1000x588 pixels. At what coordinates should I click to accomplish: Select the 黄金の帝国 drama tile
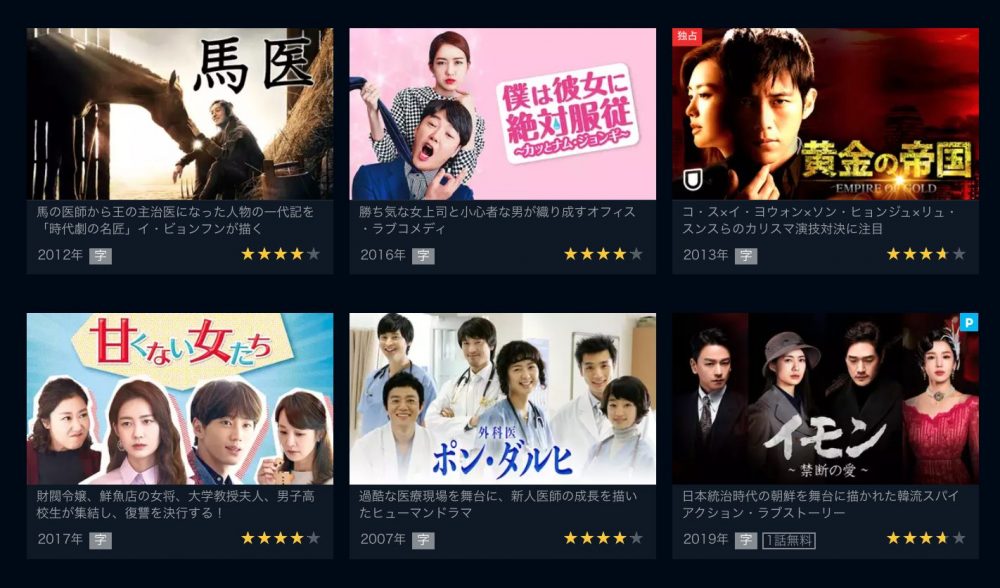(825, 114)
